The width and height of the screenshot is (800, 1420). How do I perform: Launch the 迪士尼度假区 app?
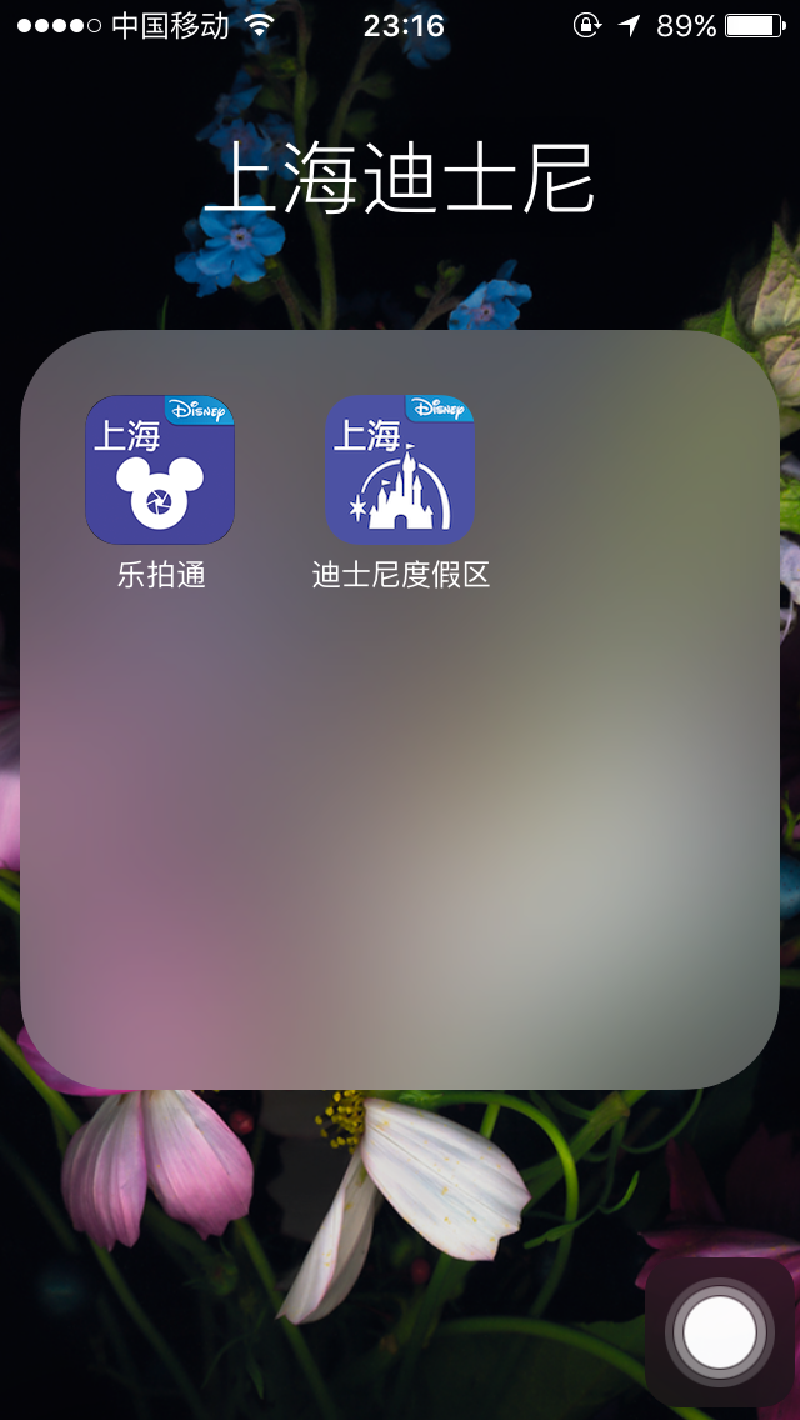[400, 470]
